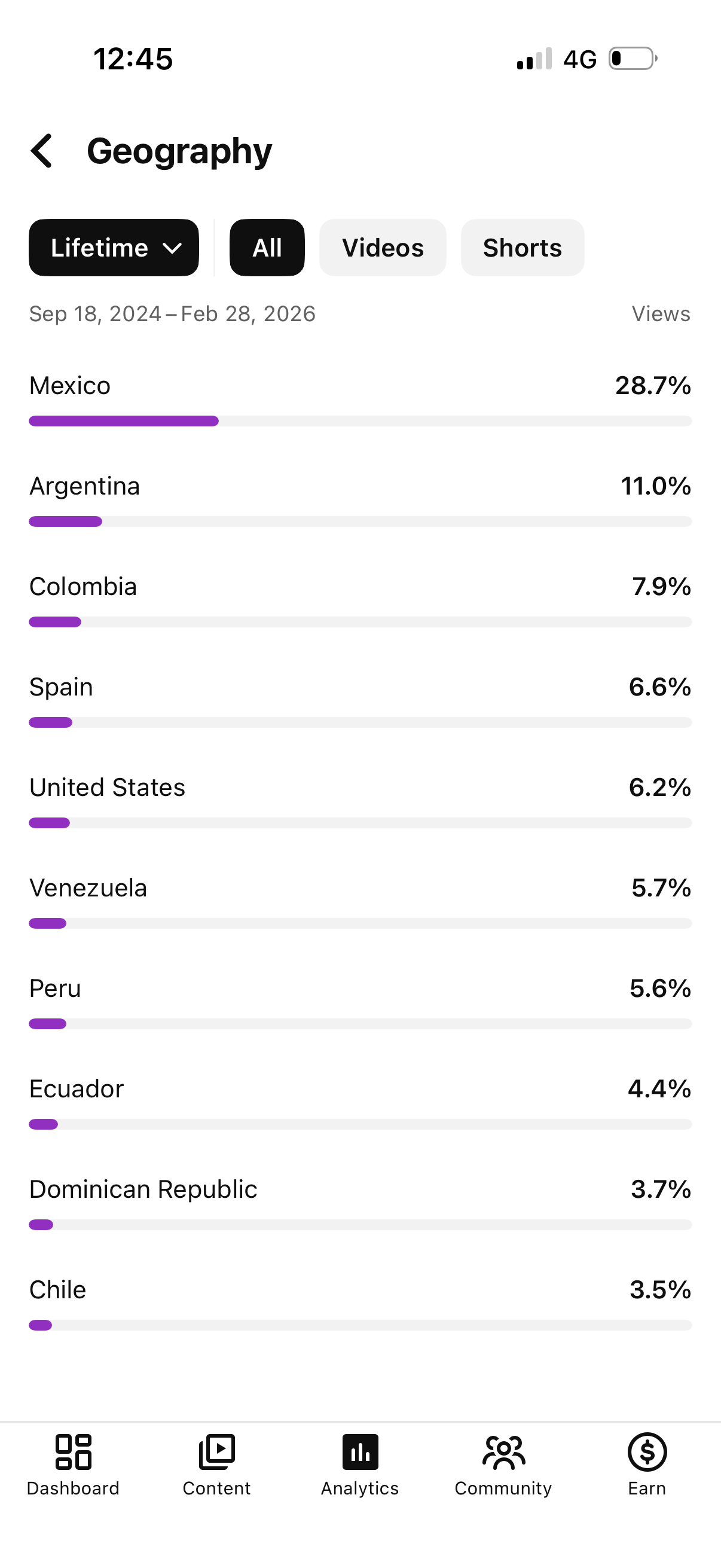This screenshot has height=1568, width=721.
Task: Open the Community tab
Action: [x=503, y=1465]
